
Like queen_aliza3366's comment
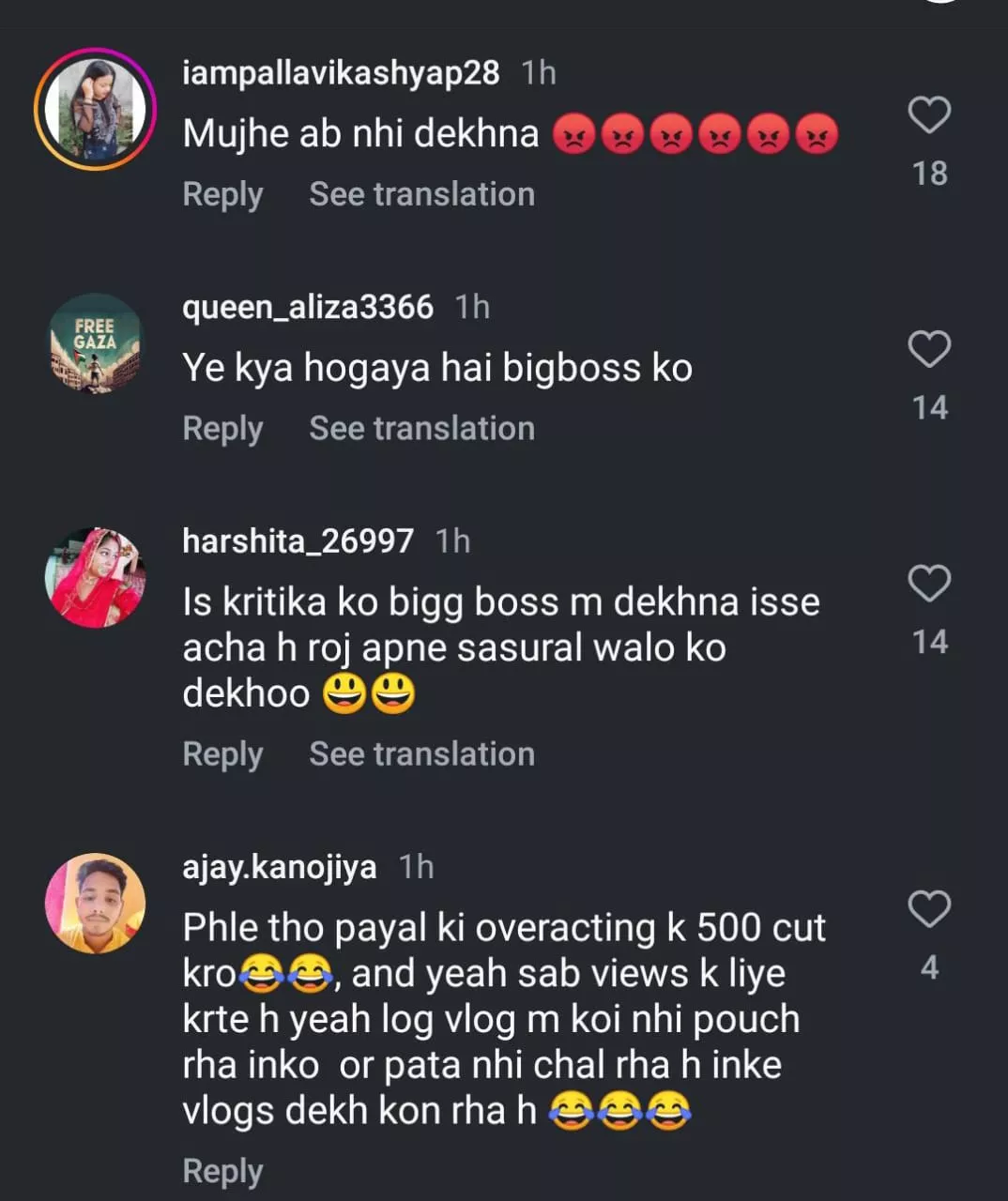(x=929, y=349)
